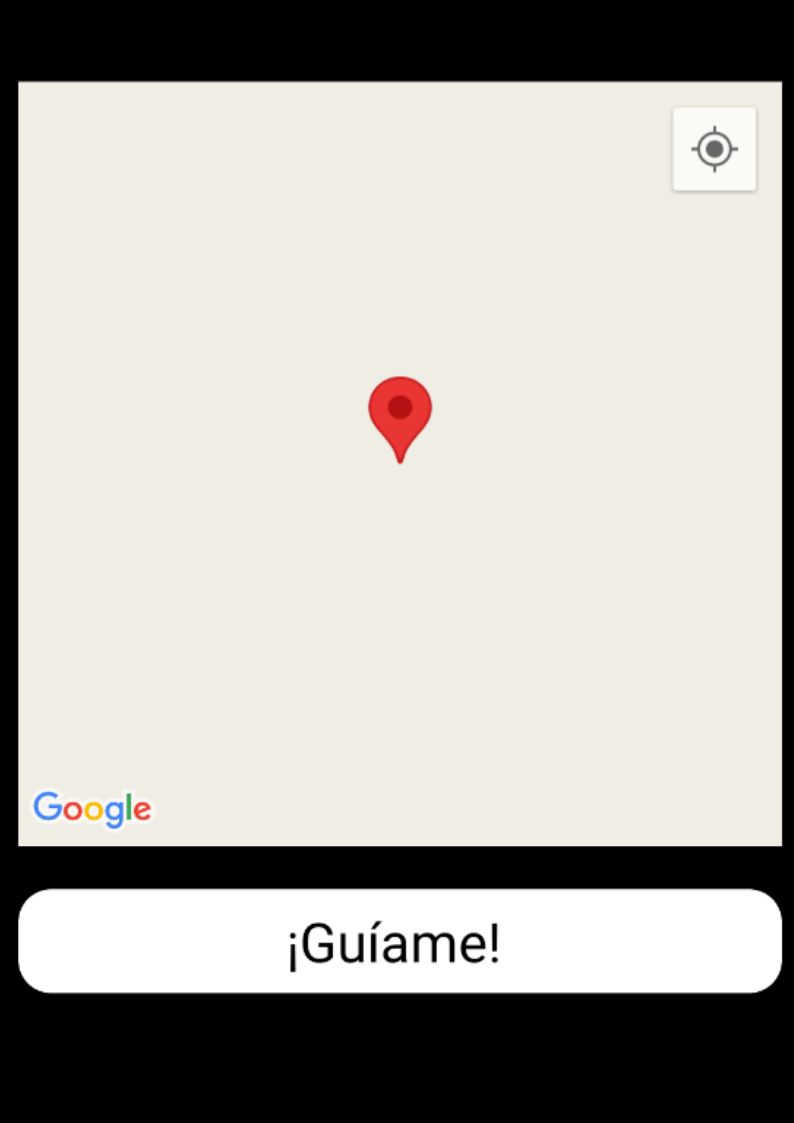Select the red map marker pin
The height and width of the screenshot is (1123, 794).
pyautogui.click(x=400, y=411)
